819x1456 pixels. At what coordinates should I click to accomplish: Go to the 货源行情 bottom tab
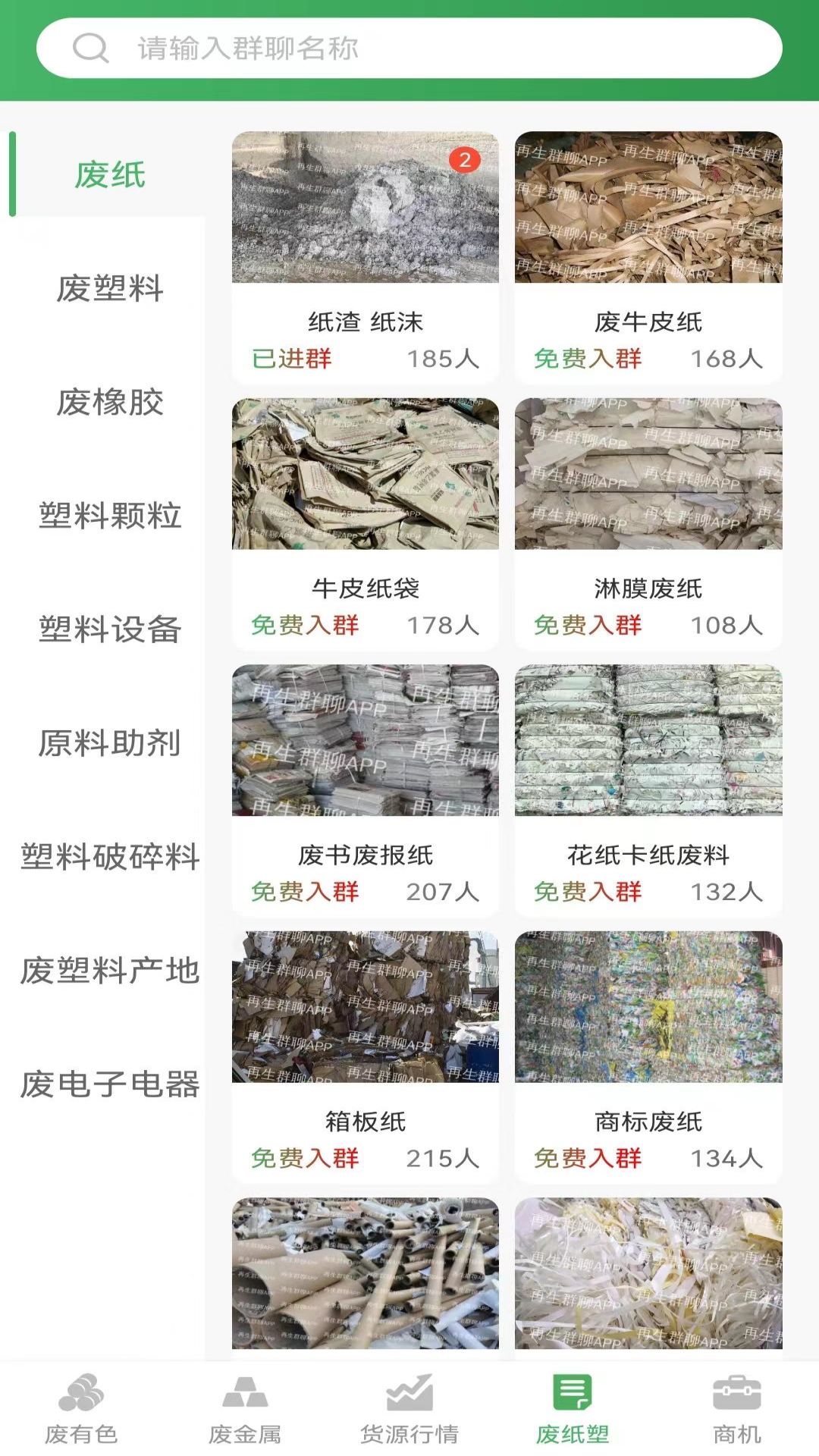(x=409, y=1409)
